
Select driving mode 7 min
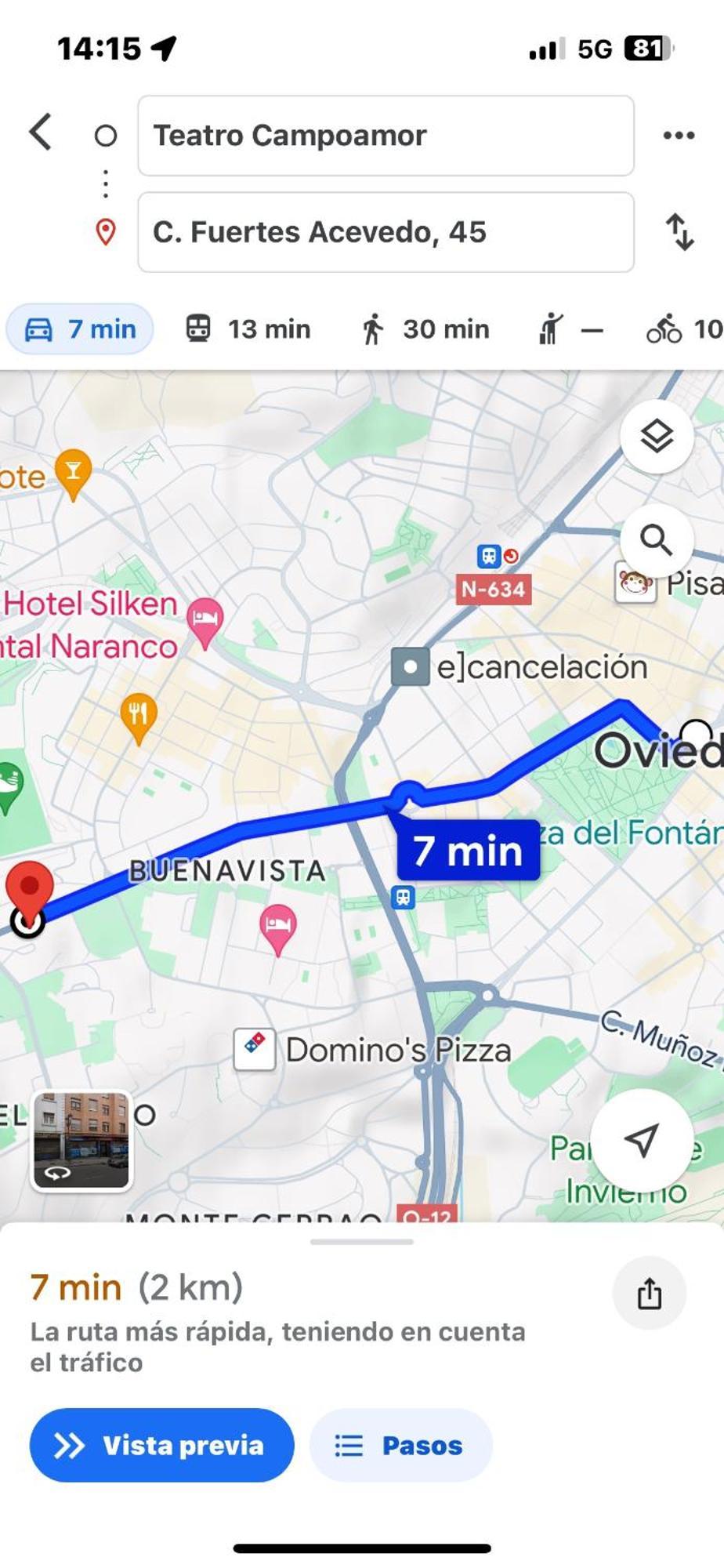(x=81, y=328)
